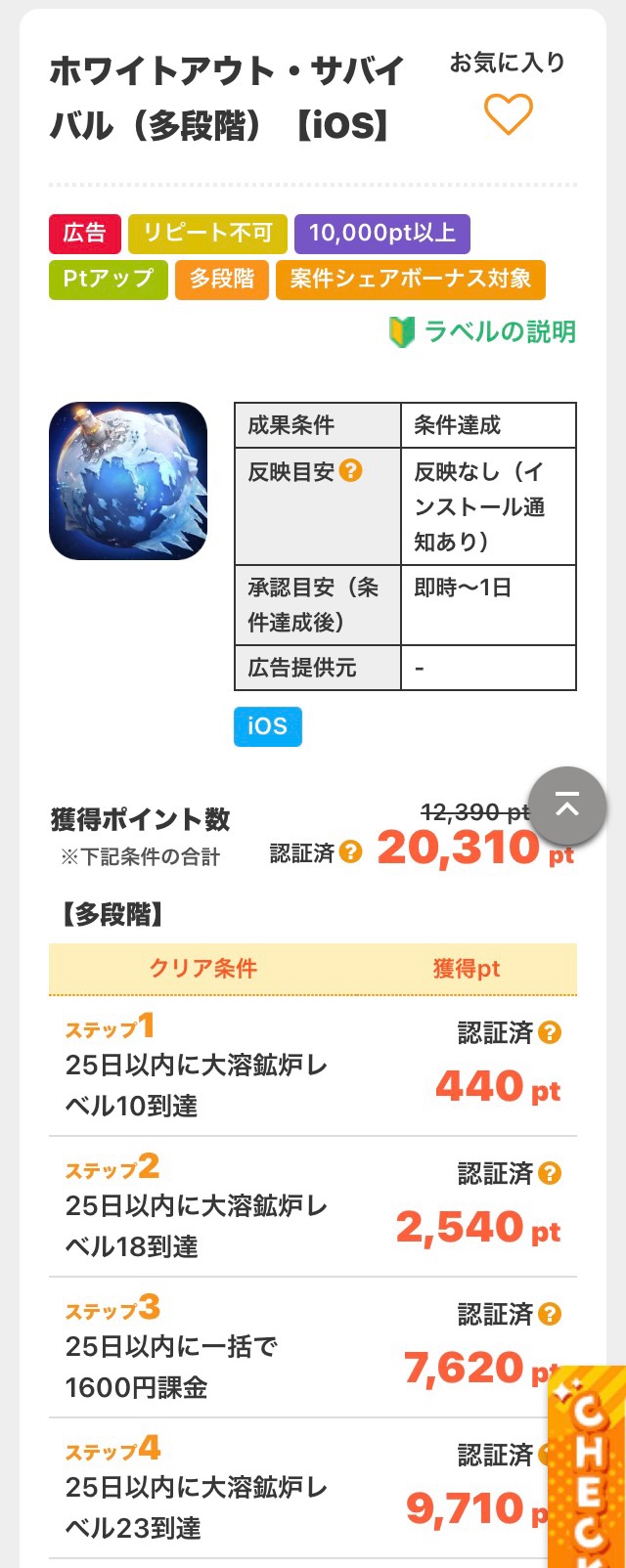Add this offer to favorites with the heart
The height and width of the screenshot is (1568, 626).
(509, 114)
